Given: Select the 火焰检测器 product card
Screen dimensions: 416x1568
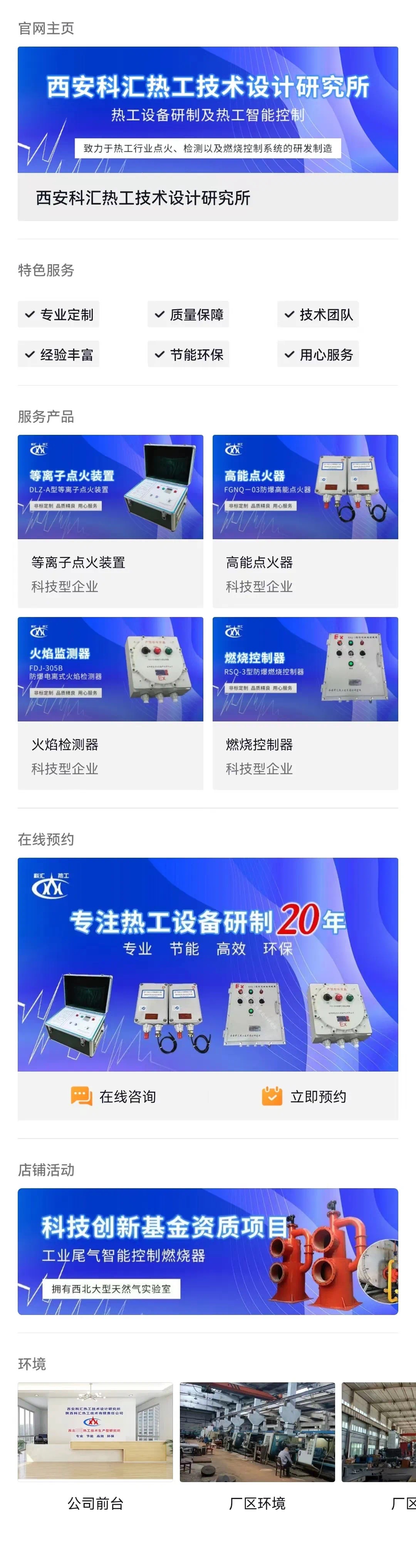Looking at the screenshot, I should (110, 703).
